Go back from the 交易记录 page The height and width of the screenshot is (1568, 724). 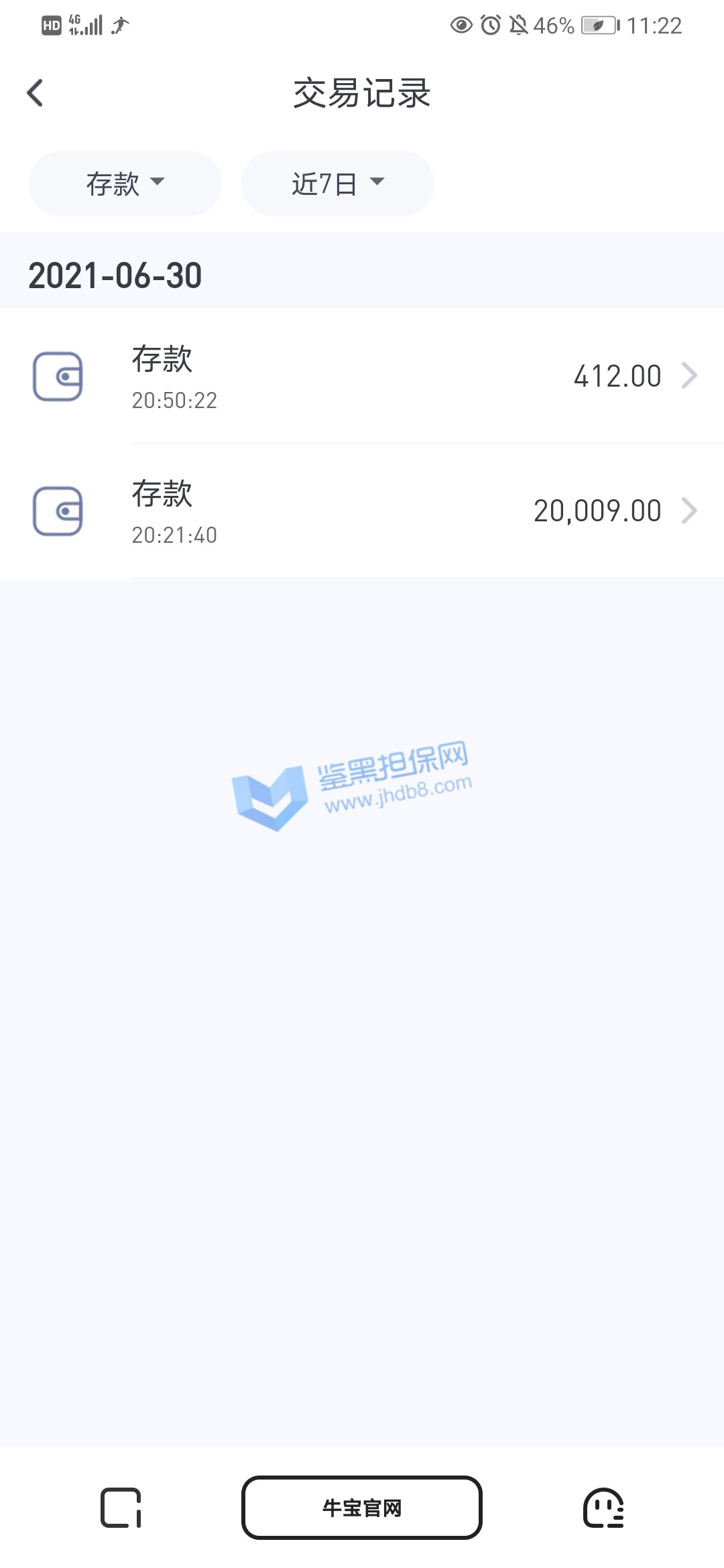pos(35,93)
